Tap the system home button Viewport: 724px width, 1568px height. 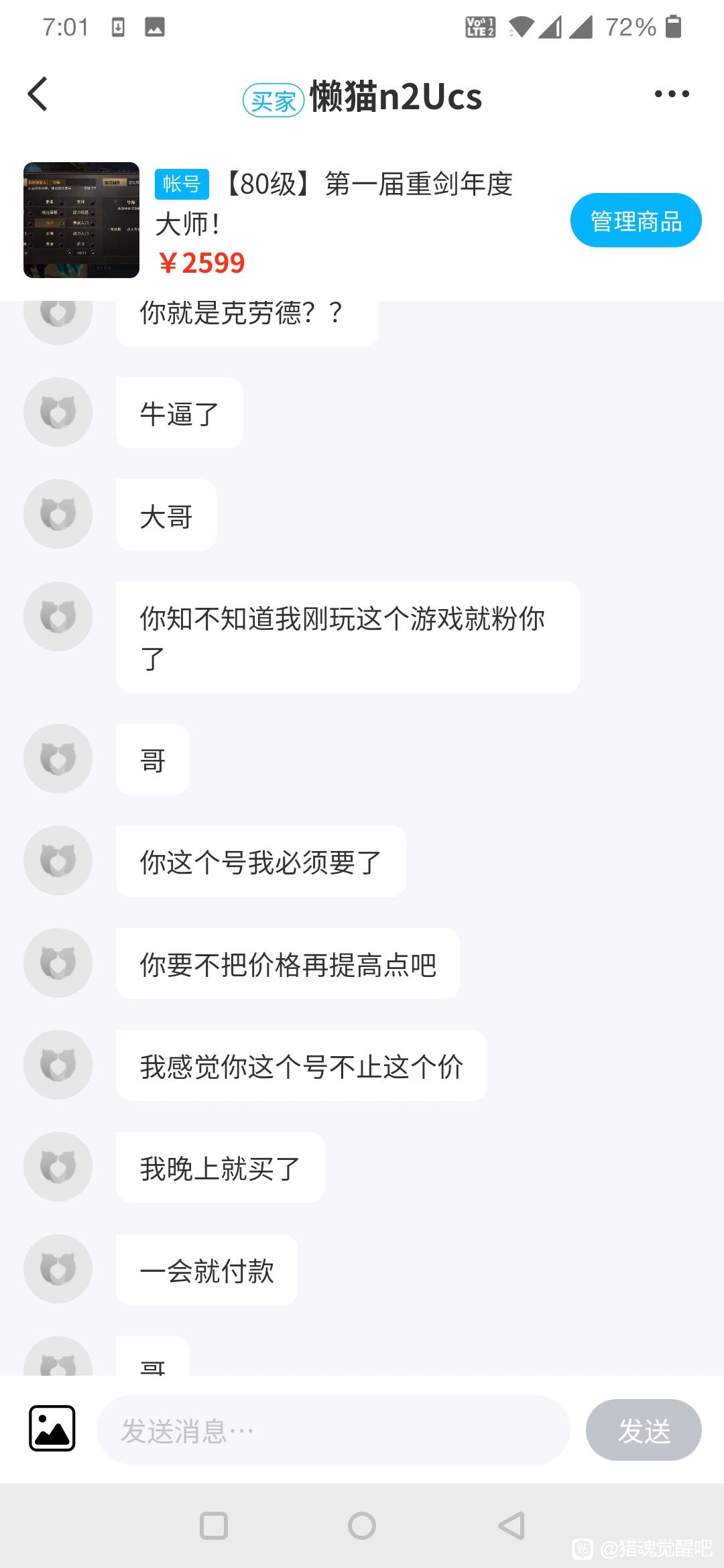362,1526
